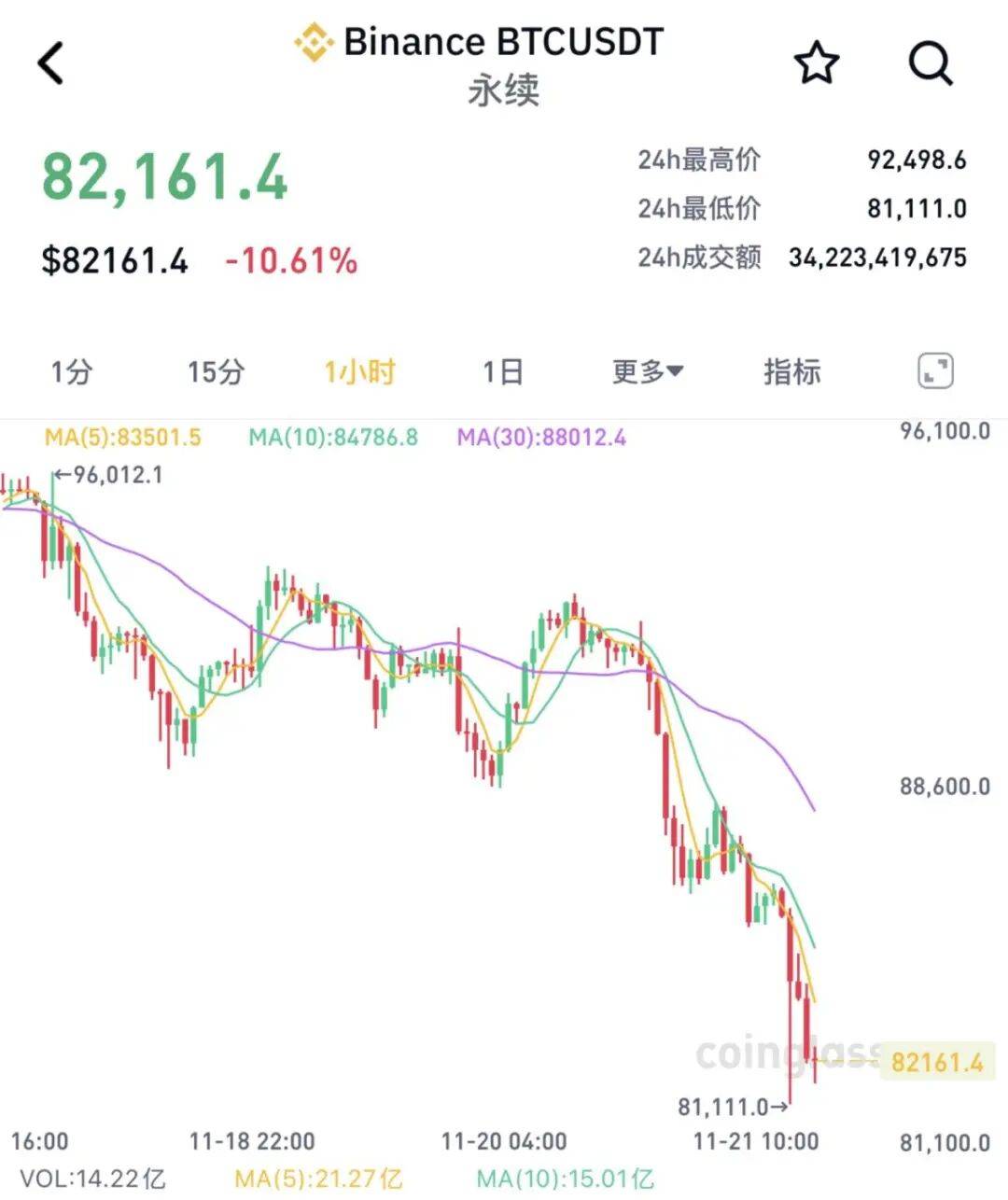Open the 指标 indicators panel

pyautogui.click(x=790, y=370)
